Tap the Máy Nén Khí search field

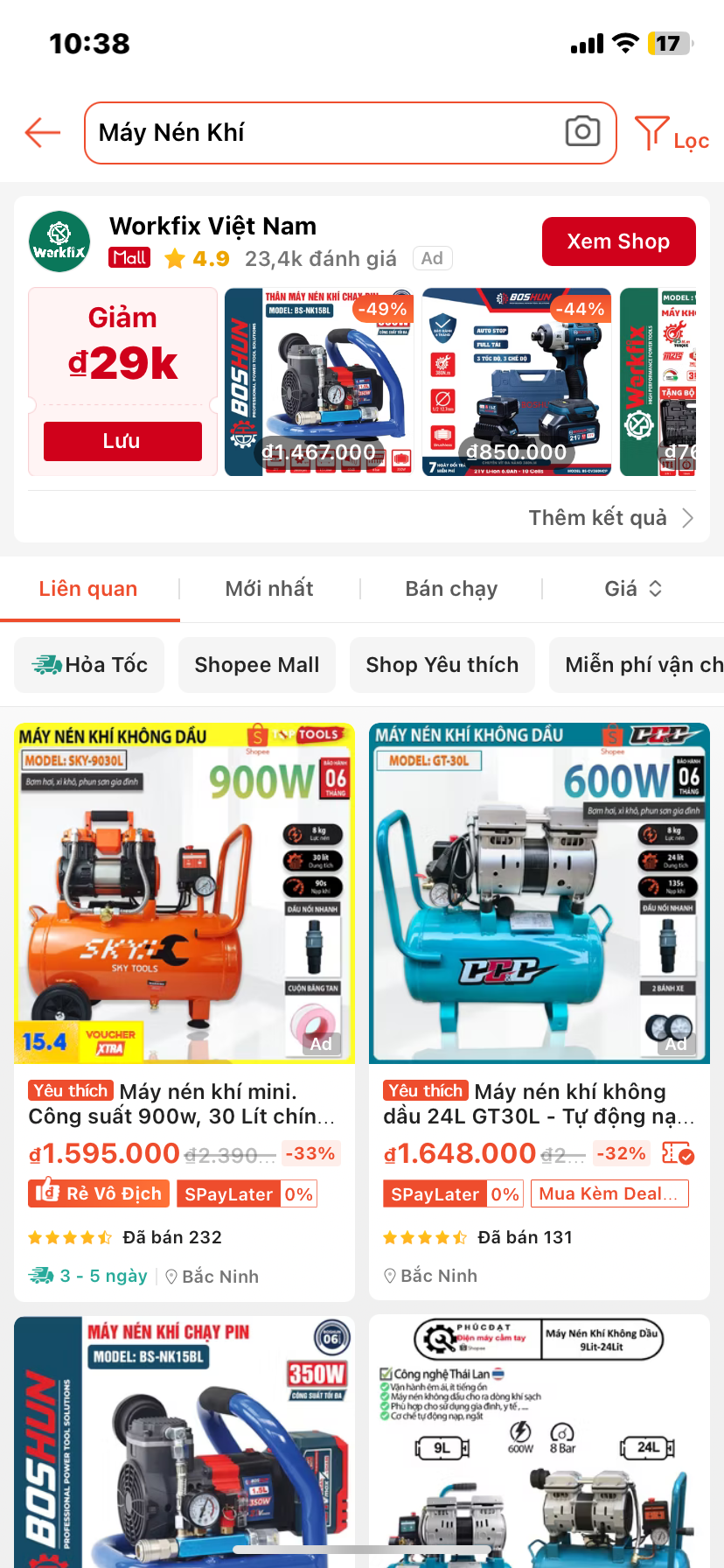(324, 133)
